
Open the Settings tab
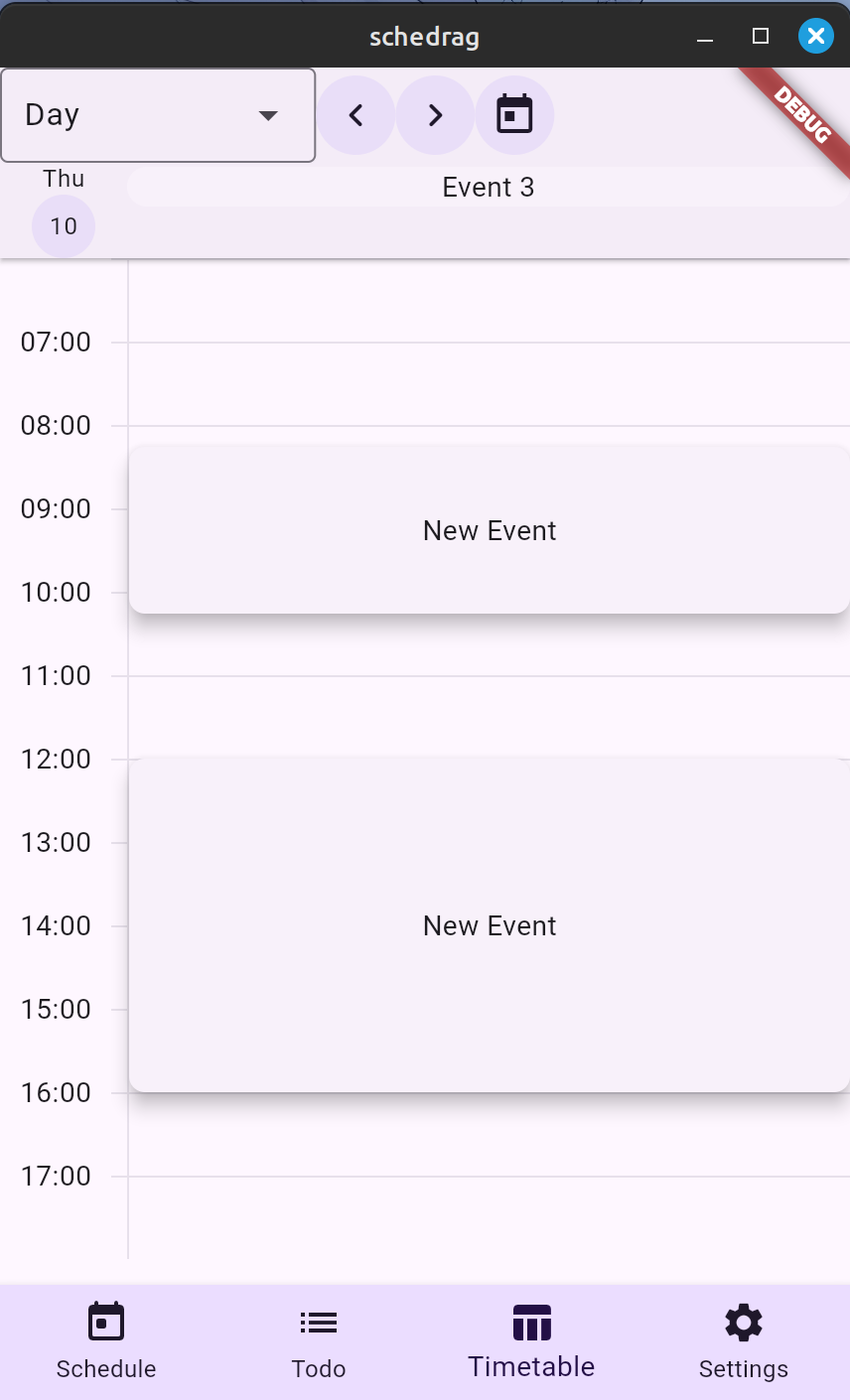(744, 1341)
